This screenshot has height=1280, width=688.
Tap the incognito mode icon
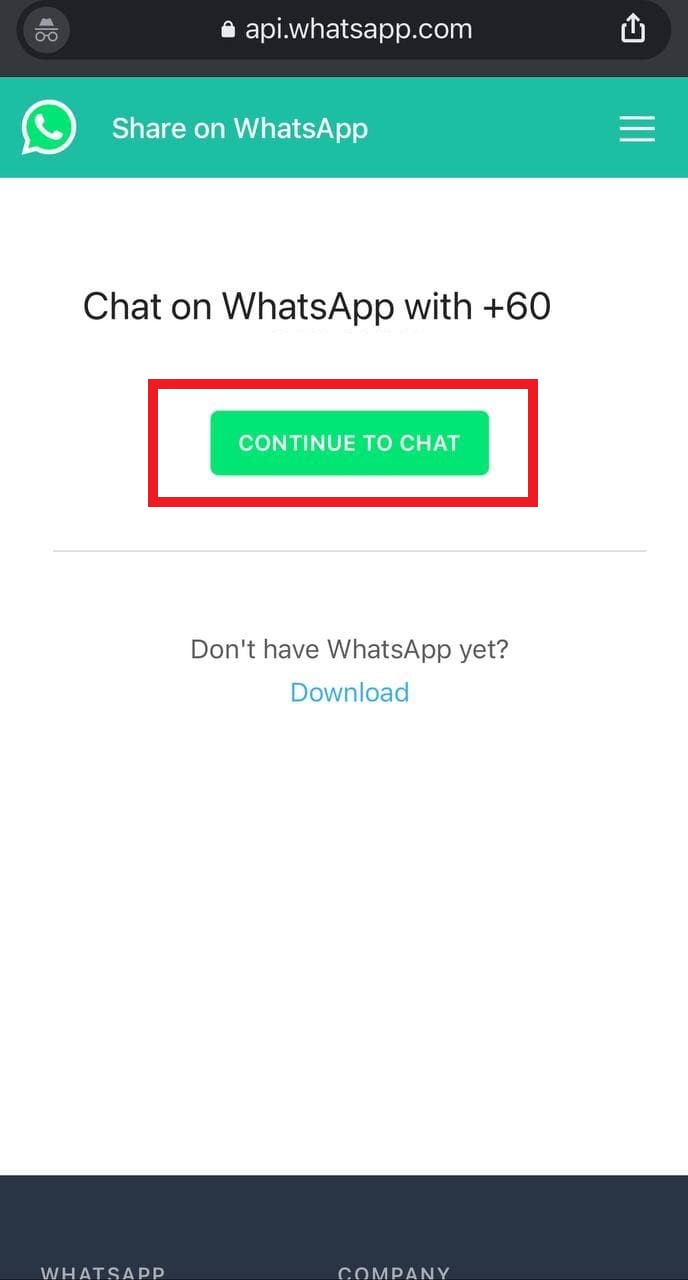[47, 30]
